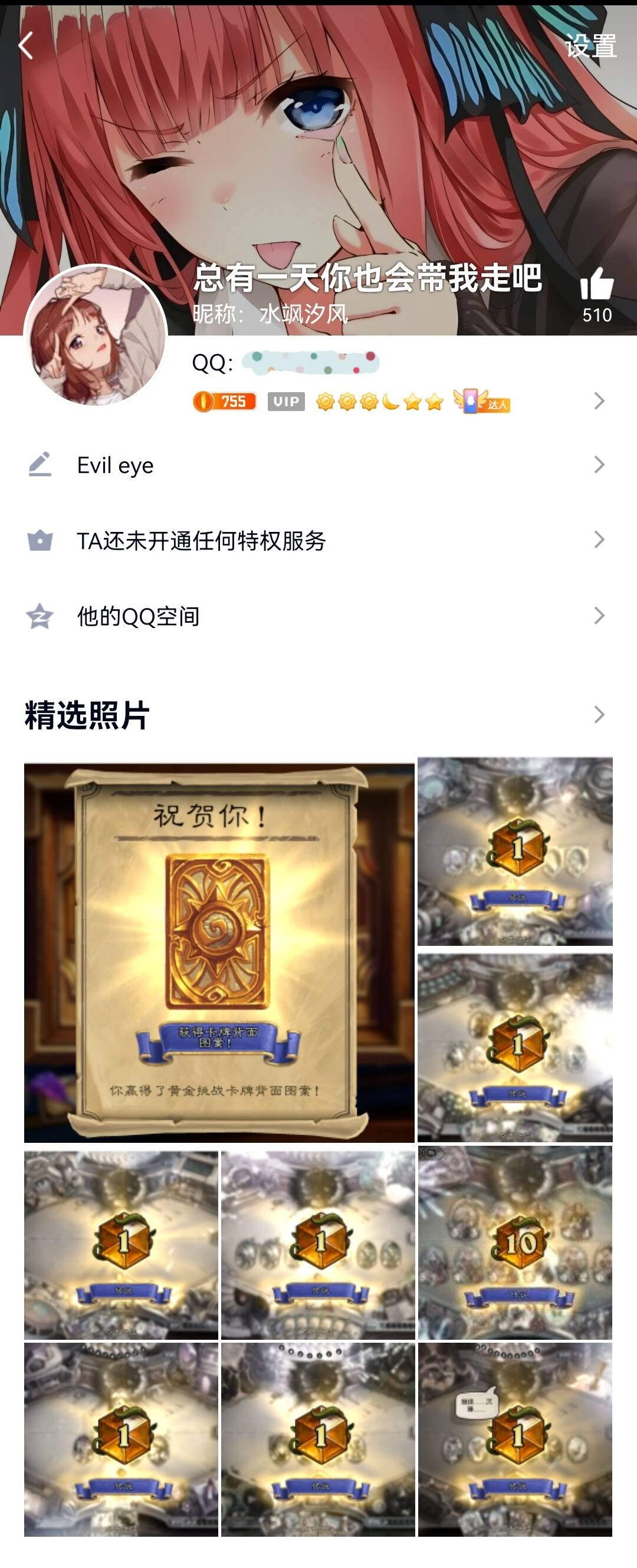Expand the 精选照片 section
The width and height of the screenshot is (637, 1568).
598,715
